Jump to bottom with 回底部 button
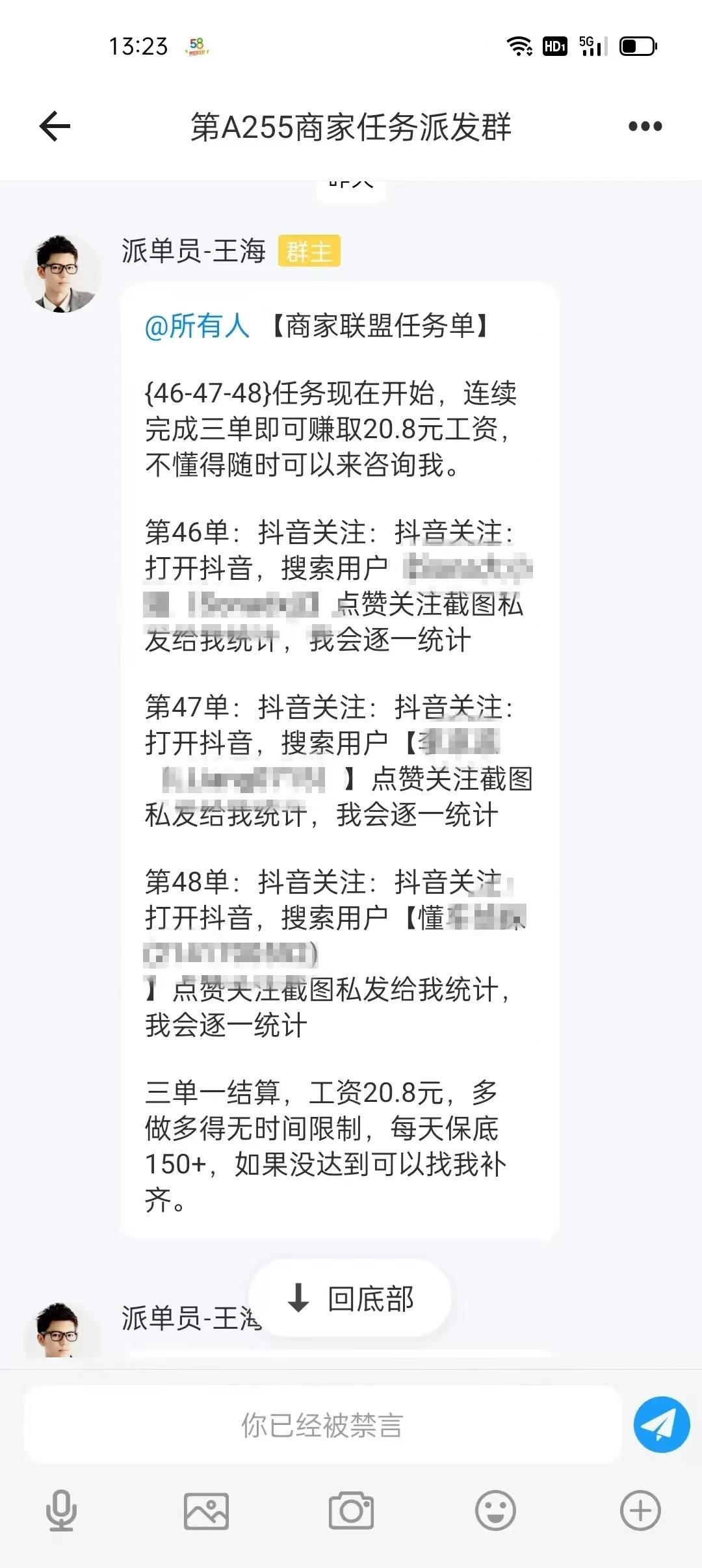This screenshot has height=1568, width=702. (x=350, y=1298)
